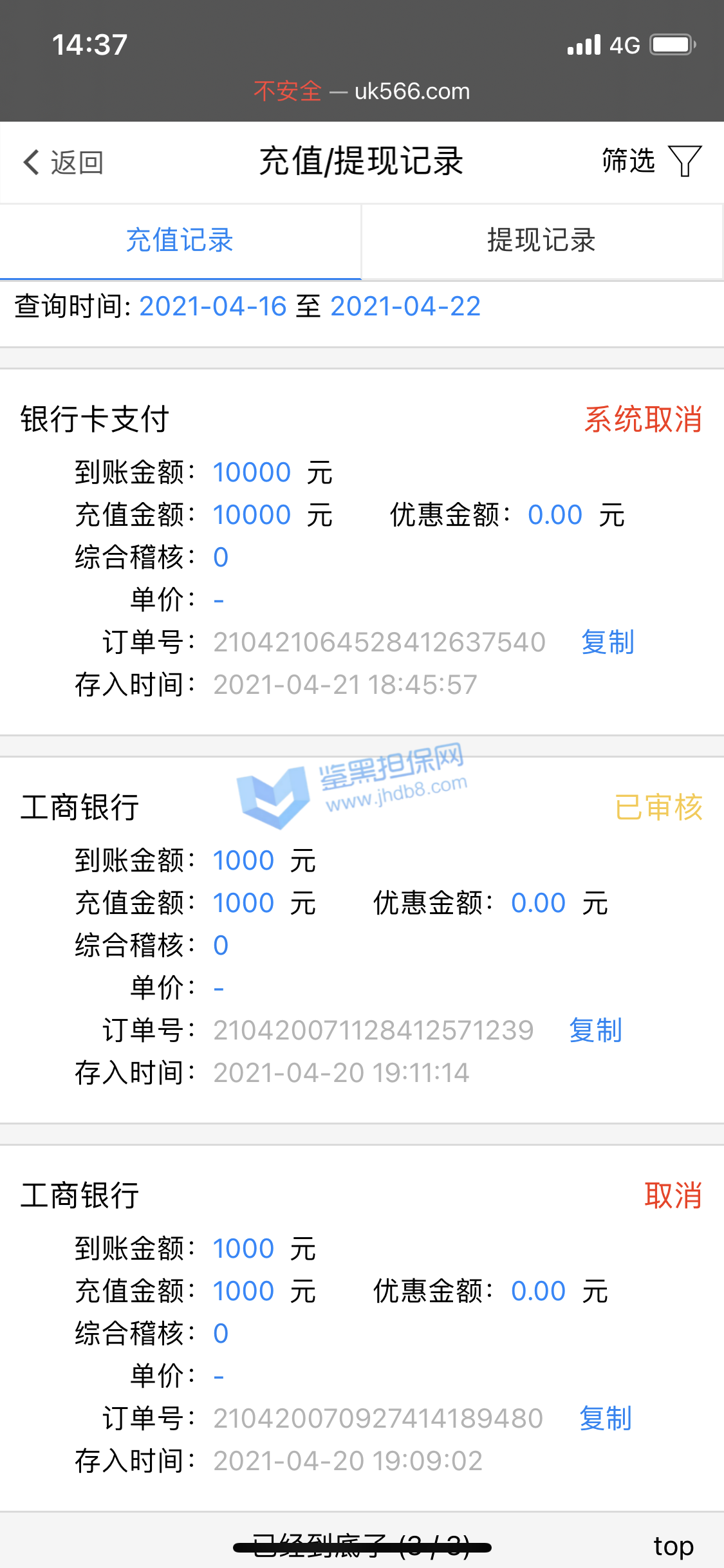Switch to the 提现记录 tab

point(541,241)
